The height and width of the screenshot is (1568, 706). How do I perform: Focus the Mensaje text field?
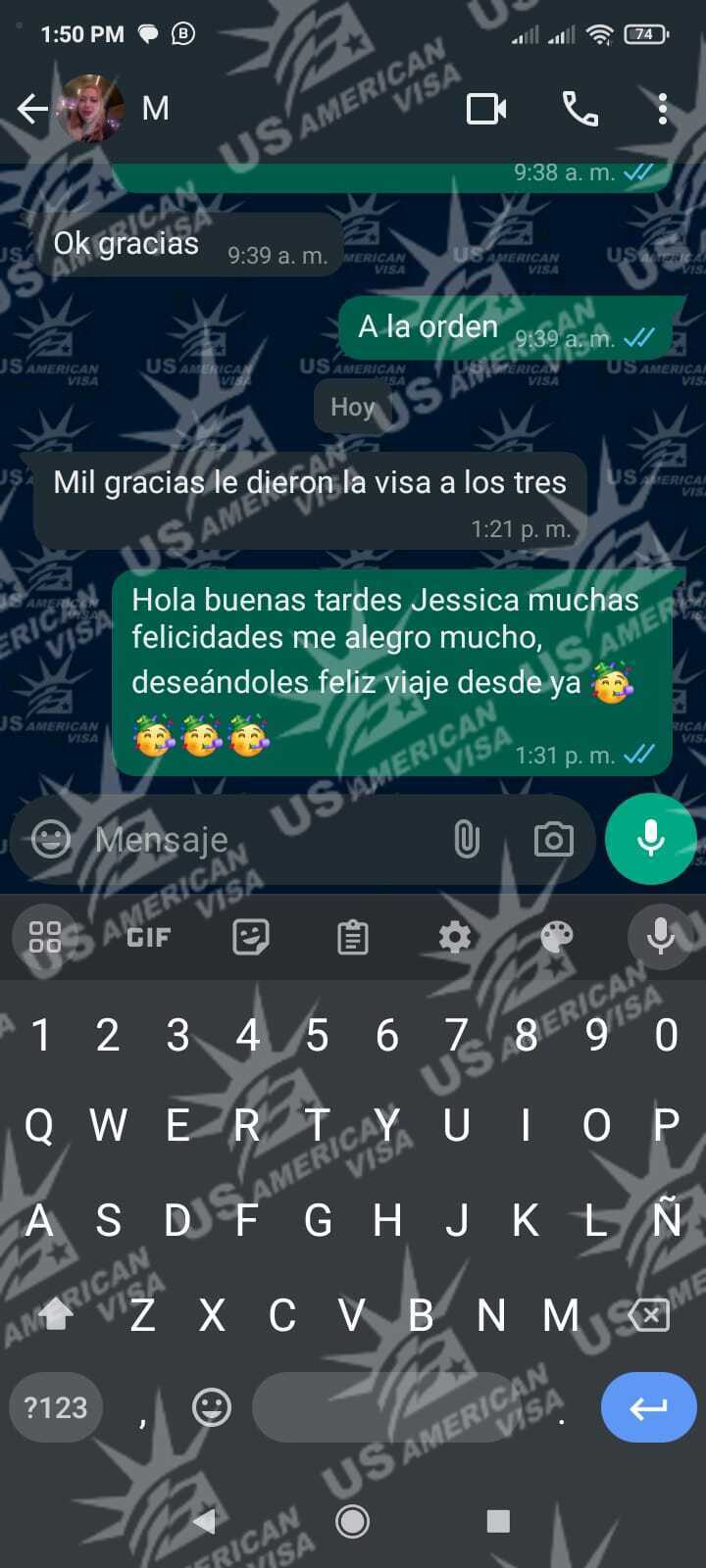265,839
